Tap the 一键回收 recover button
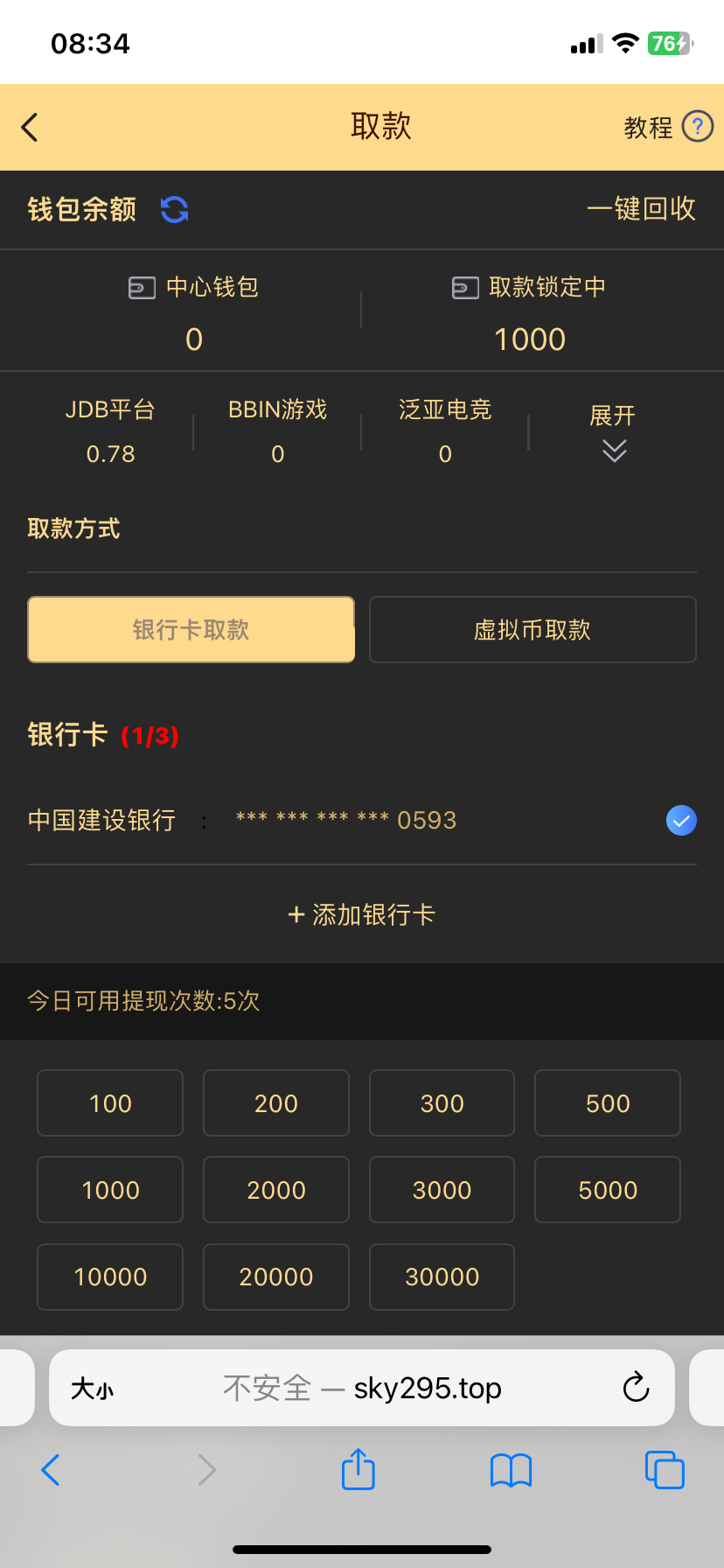 point(641,208)
